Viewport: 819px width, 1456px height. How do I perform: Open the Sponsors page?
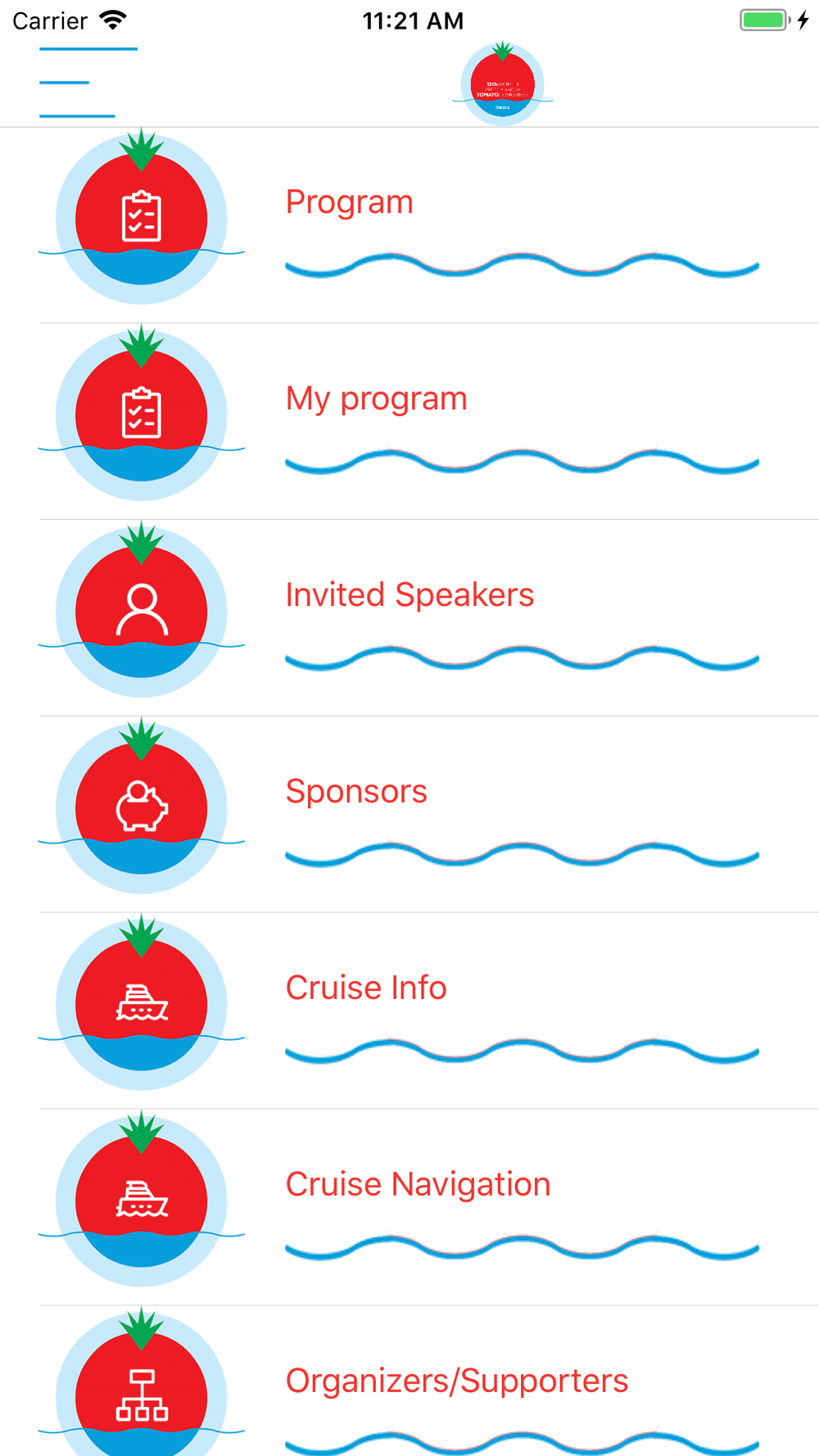[409, 815]
